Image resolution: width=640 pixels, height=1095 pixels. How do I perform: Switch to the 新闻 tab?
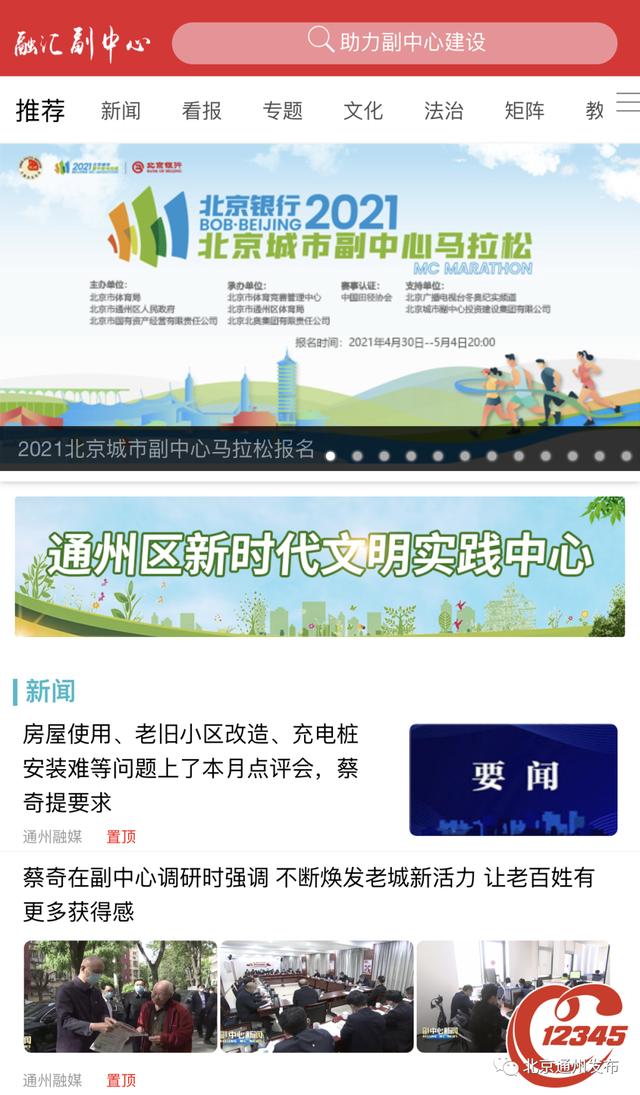120,111
